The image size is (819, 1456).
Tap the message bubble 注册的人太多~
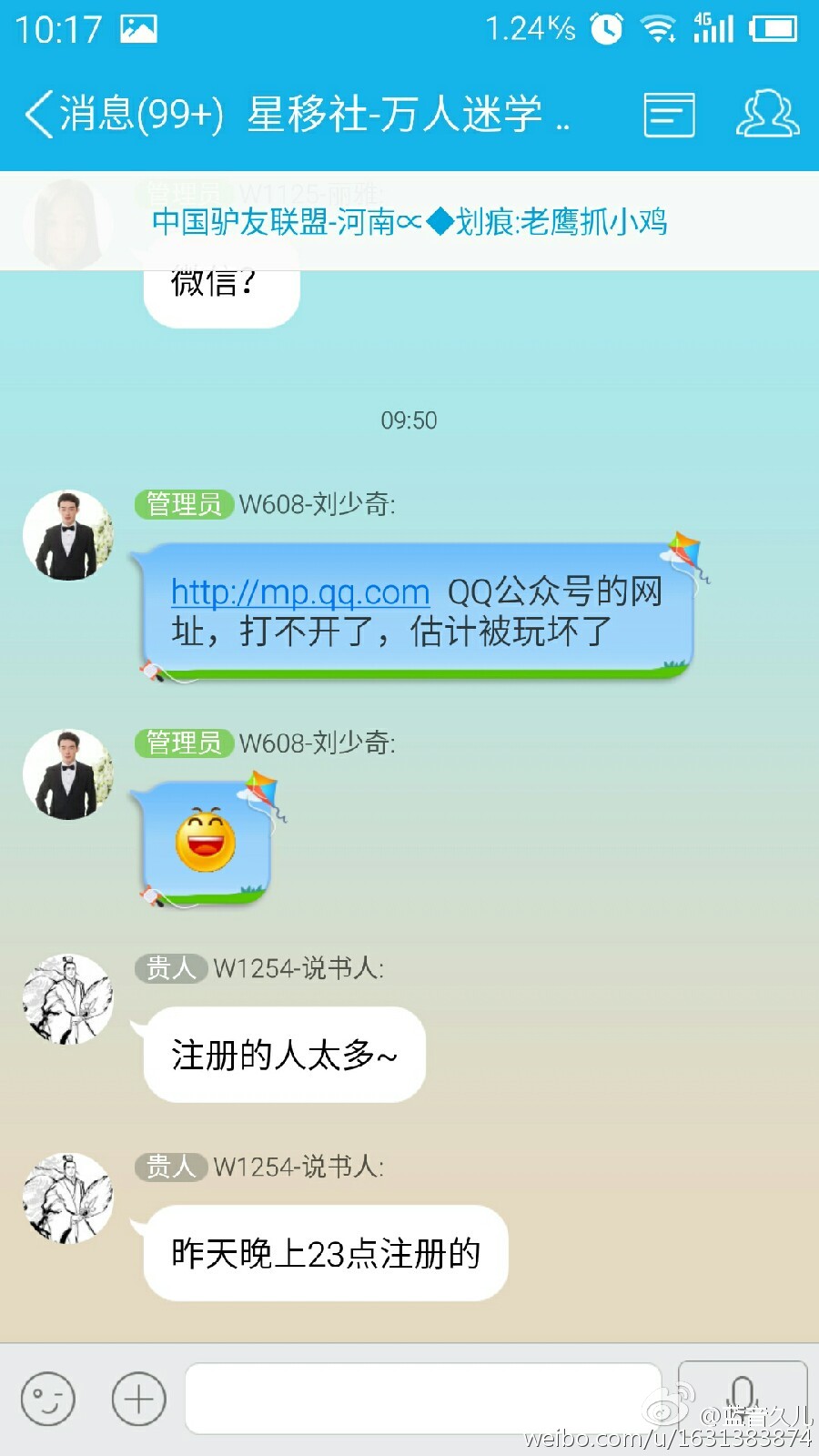[x=282, y=1056]
